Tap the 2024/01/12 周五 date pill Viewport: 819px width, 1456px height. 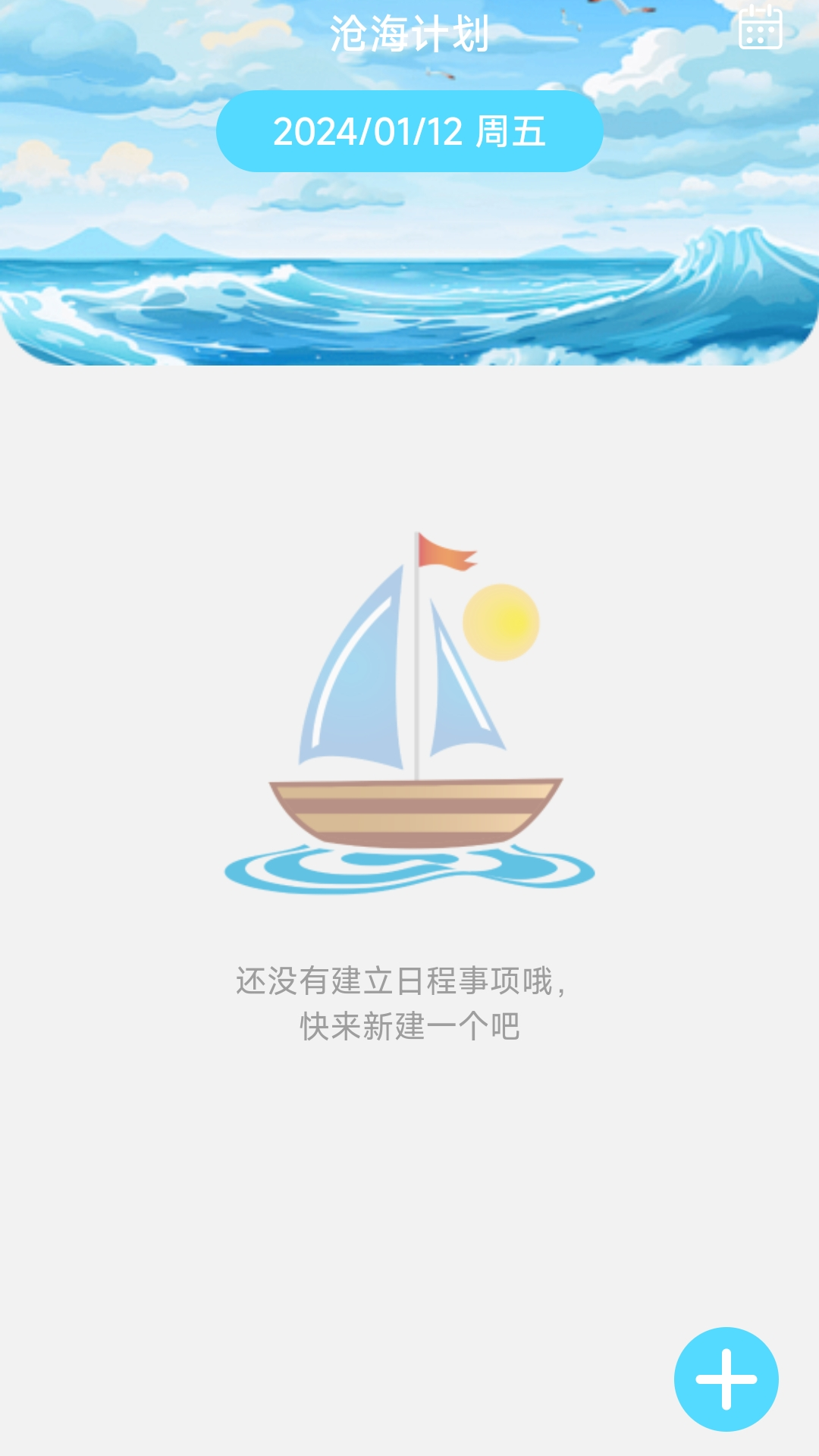(409, 130)
